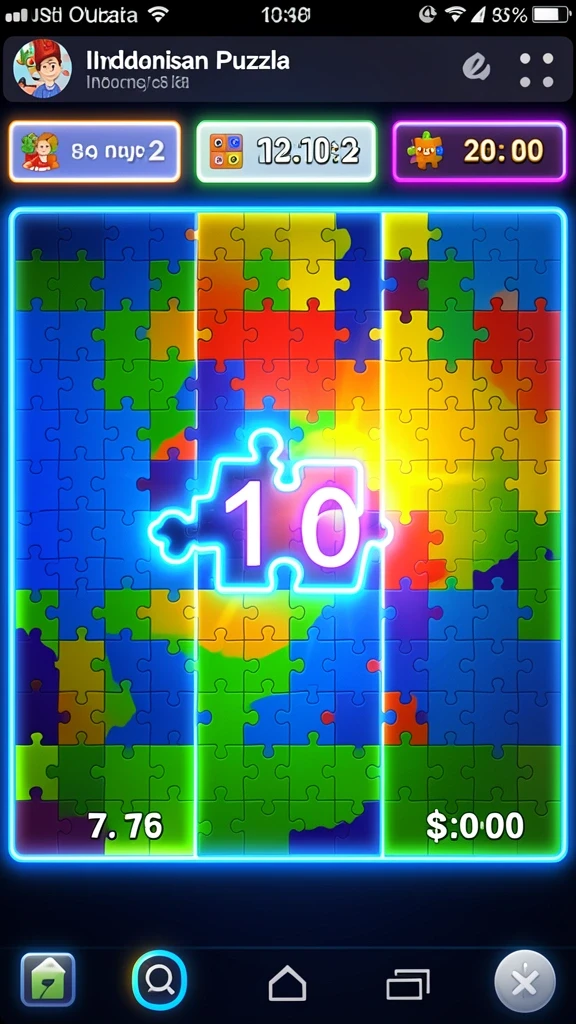Select the orange-bordered player badge
Screen dimensions: 576x1024
[95, 152]
